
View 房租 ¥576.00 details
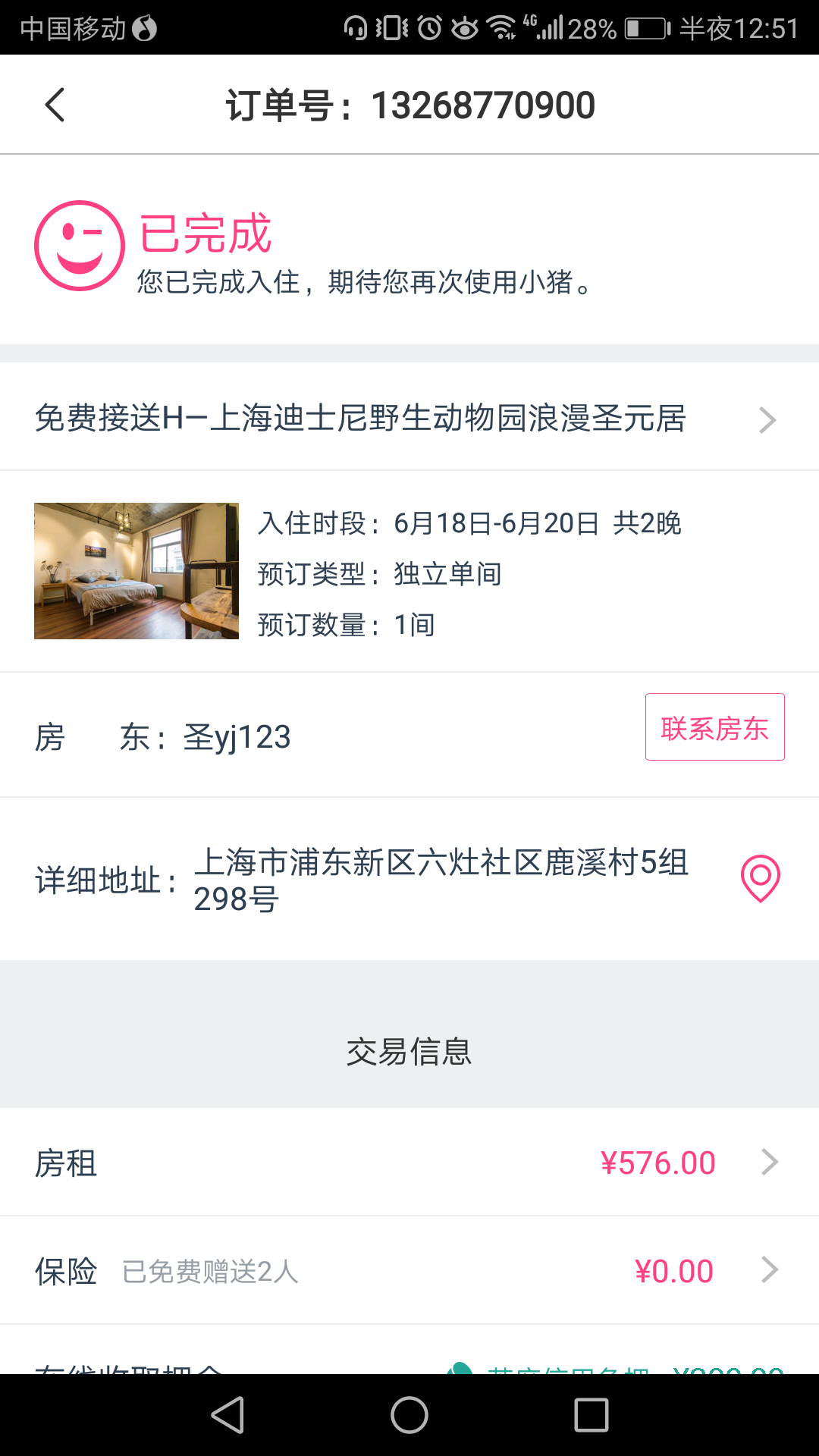[409, 1162]
